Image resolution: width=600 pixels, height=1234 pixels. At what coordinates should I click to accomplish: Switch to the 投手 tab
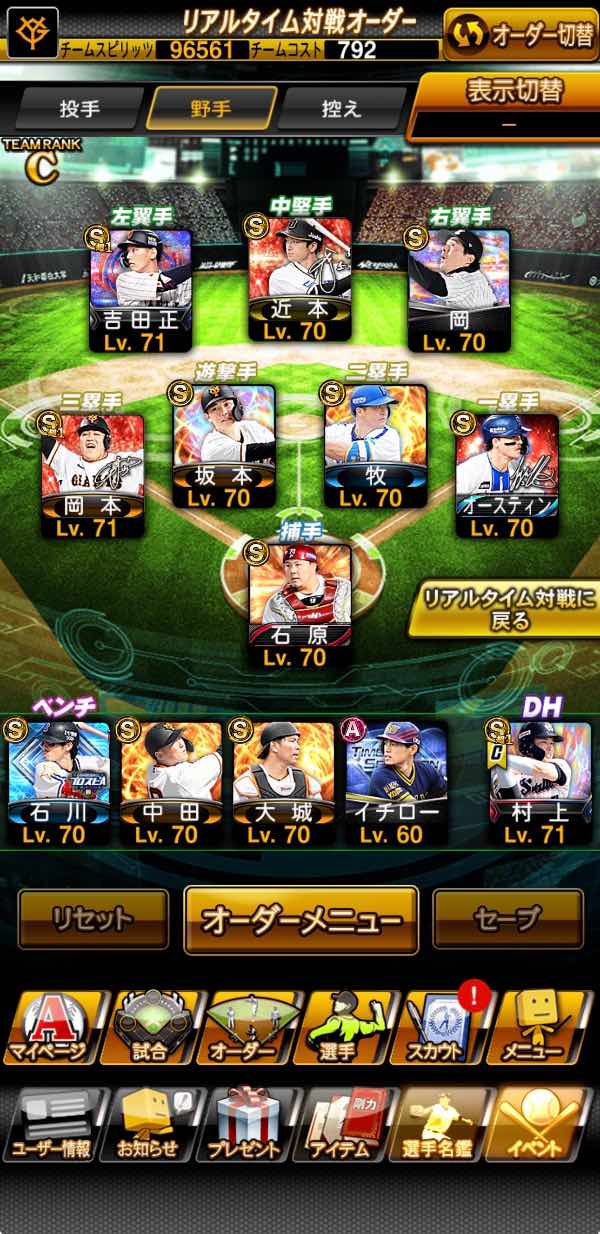tap(78, 108)
